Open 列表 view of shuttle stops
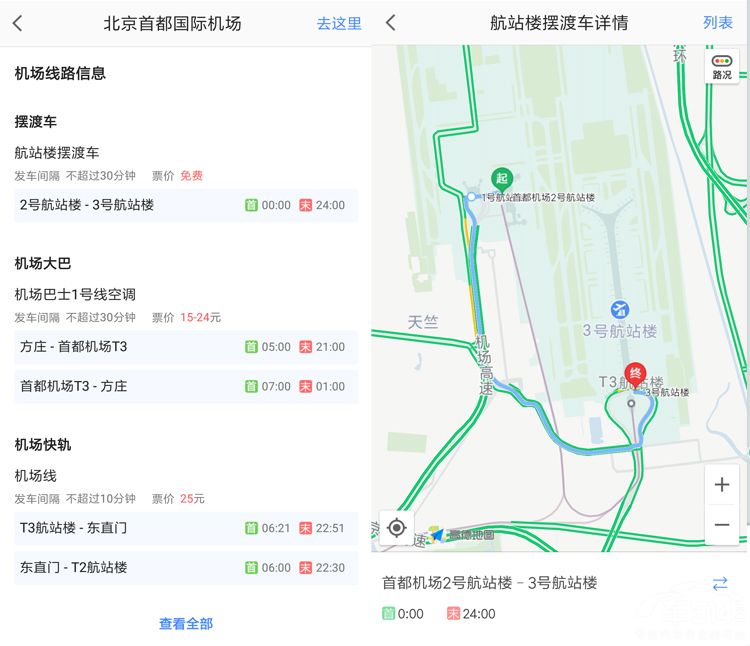Image resolution: width=750 pixels, height=646 pixels. click(717, 23)
